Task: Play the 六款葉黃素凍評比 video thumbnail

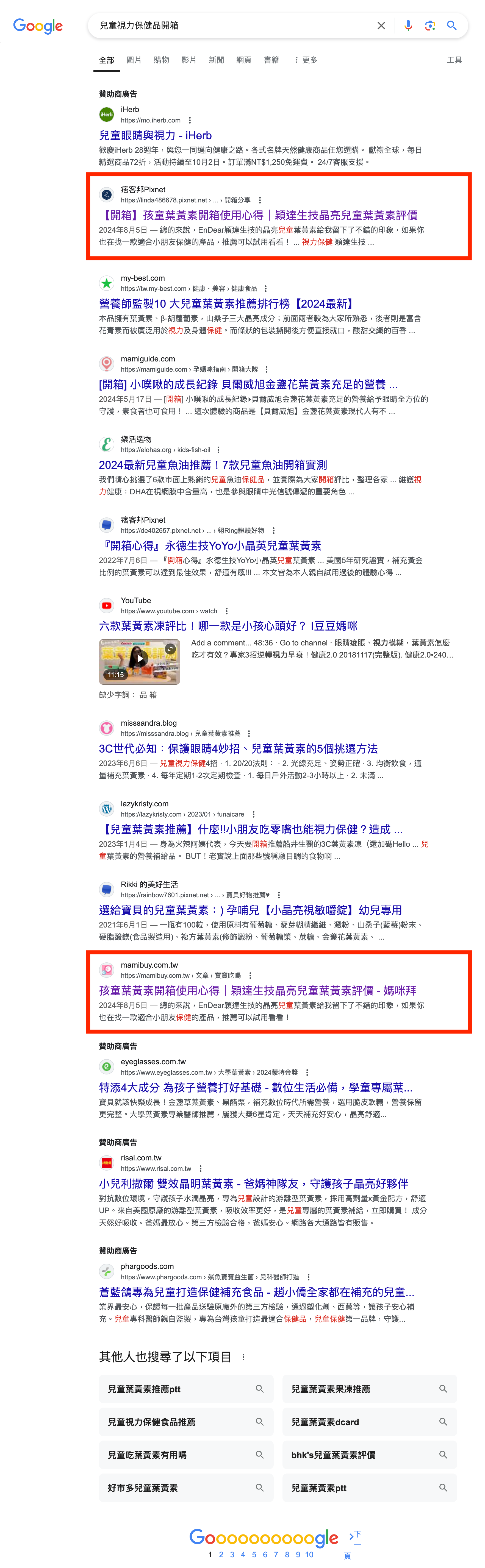Action: (x=140, y=662)
